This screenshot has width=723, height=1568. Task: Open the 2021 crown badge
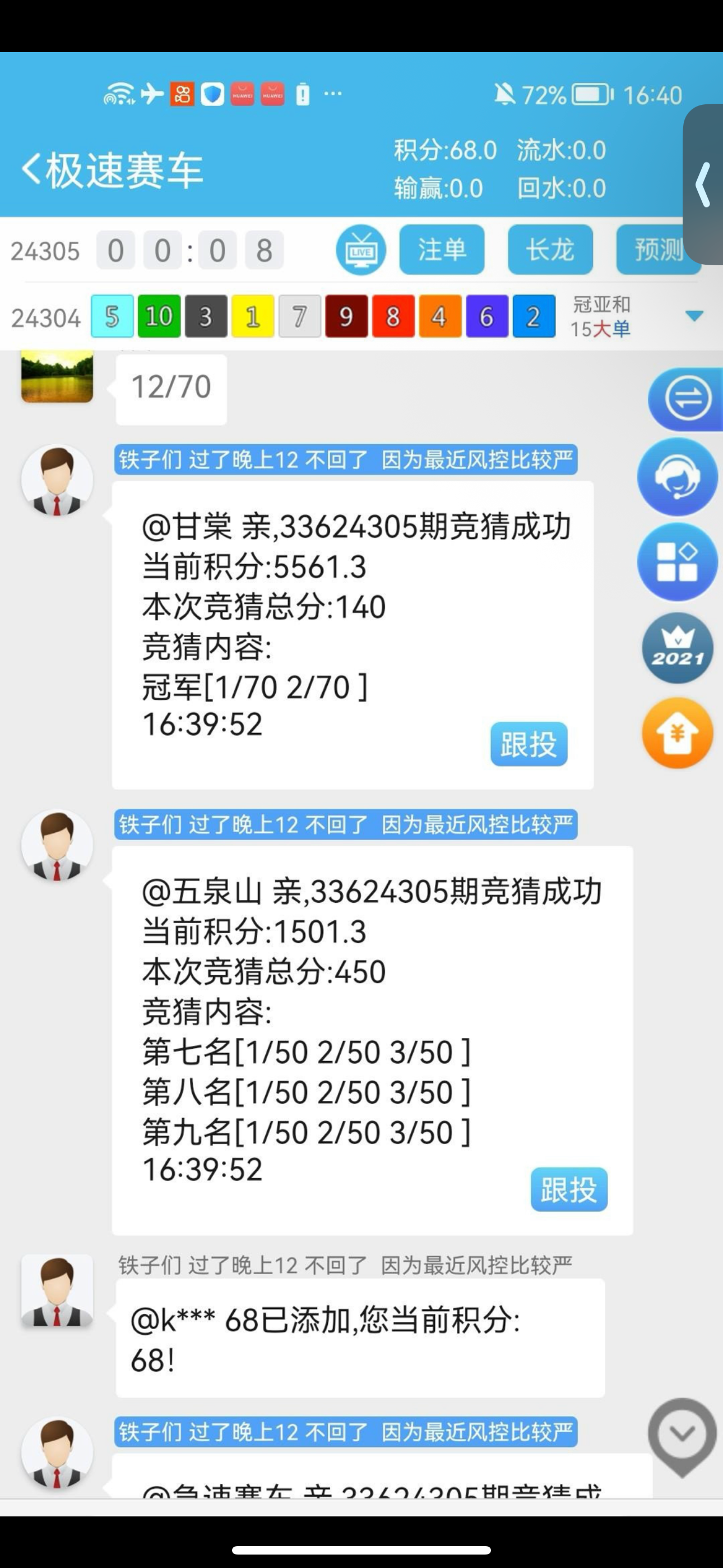click(x=678, y=648)
